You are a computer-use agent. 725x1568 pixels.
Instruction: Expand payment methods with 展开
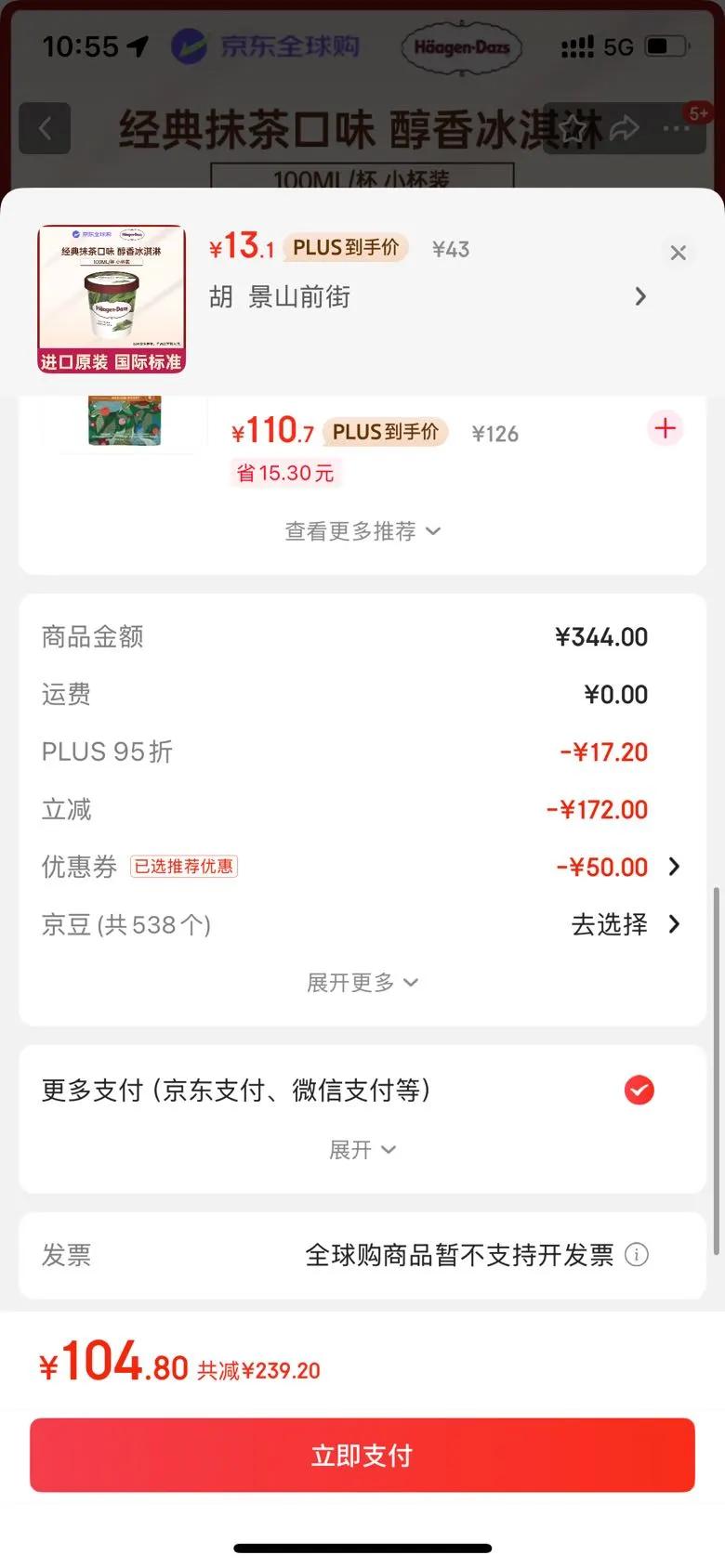click(362, 1150)
